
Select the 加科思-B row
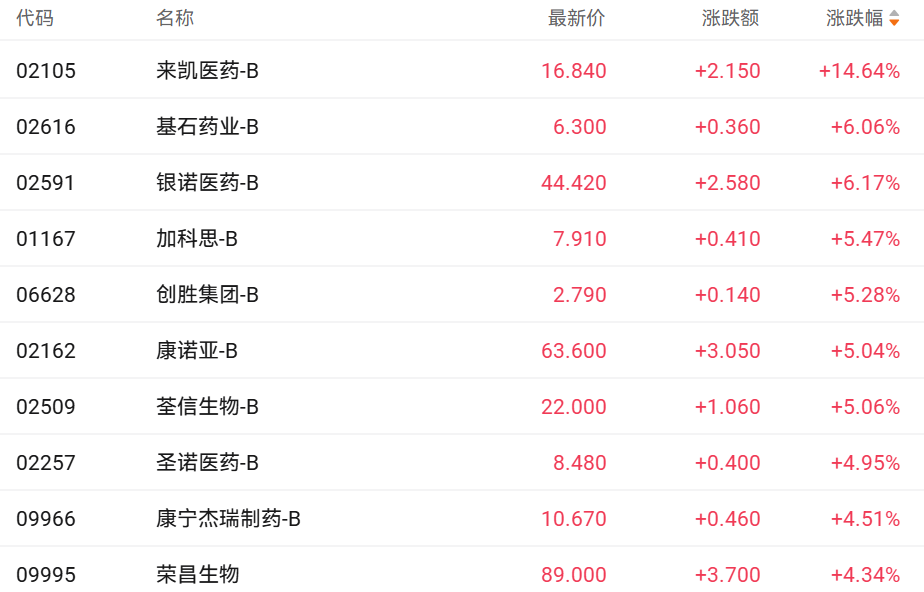click(197, 239)
